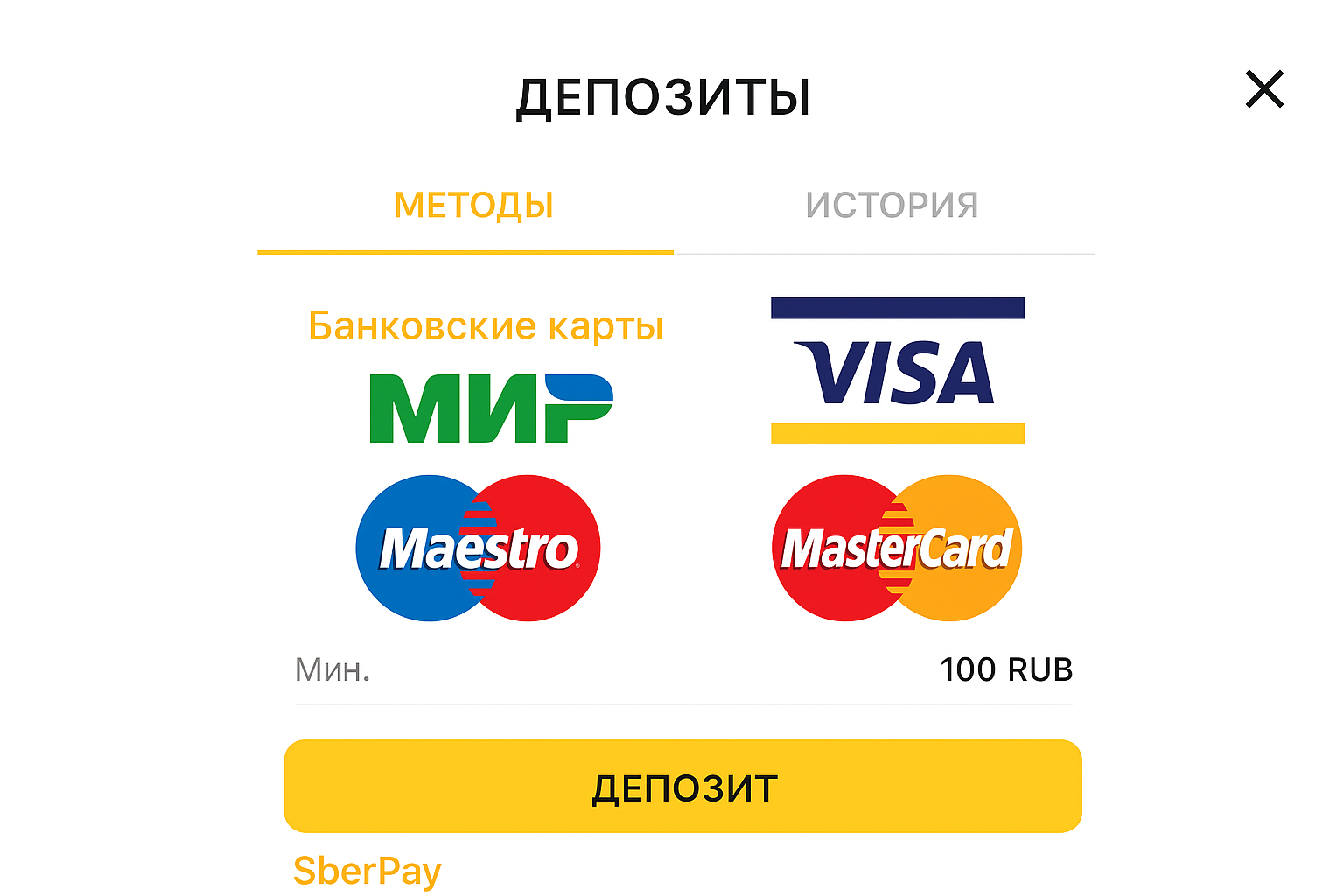Viewport: 1344px width, 896px height.
Task: Select the Методы tab
Action: [473, 206]
